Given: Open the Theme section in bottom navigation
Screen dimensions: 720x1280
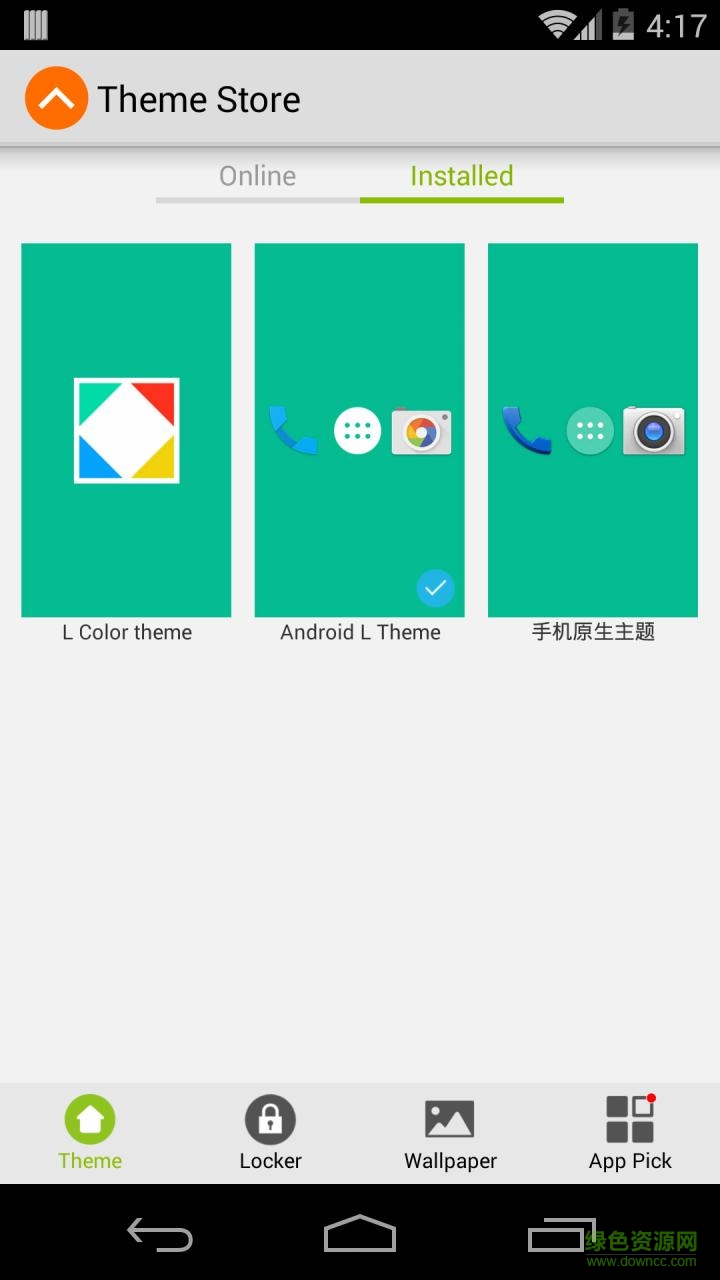Looking at the screenshot, I should pyautogui.click(x=90, y=1130).
